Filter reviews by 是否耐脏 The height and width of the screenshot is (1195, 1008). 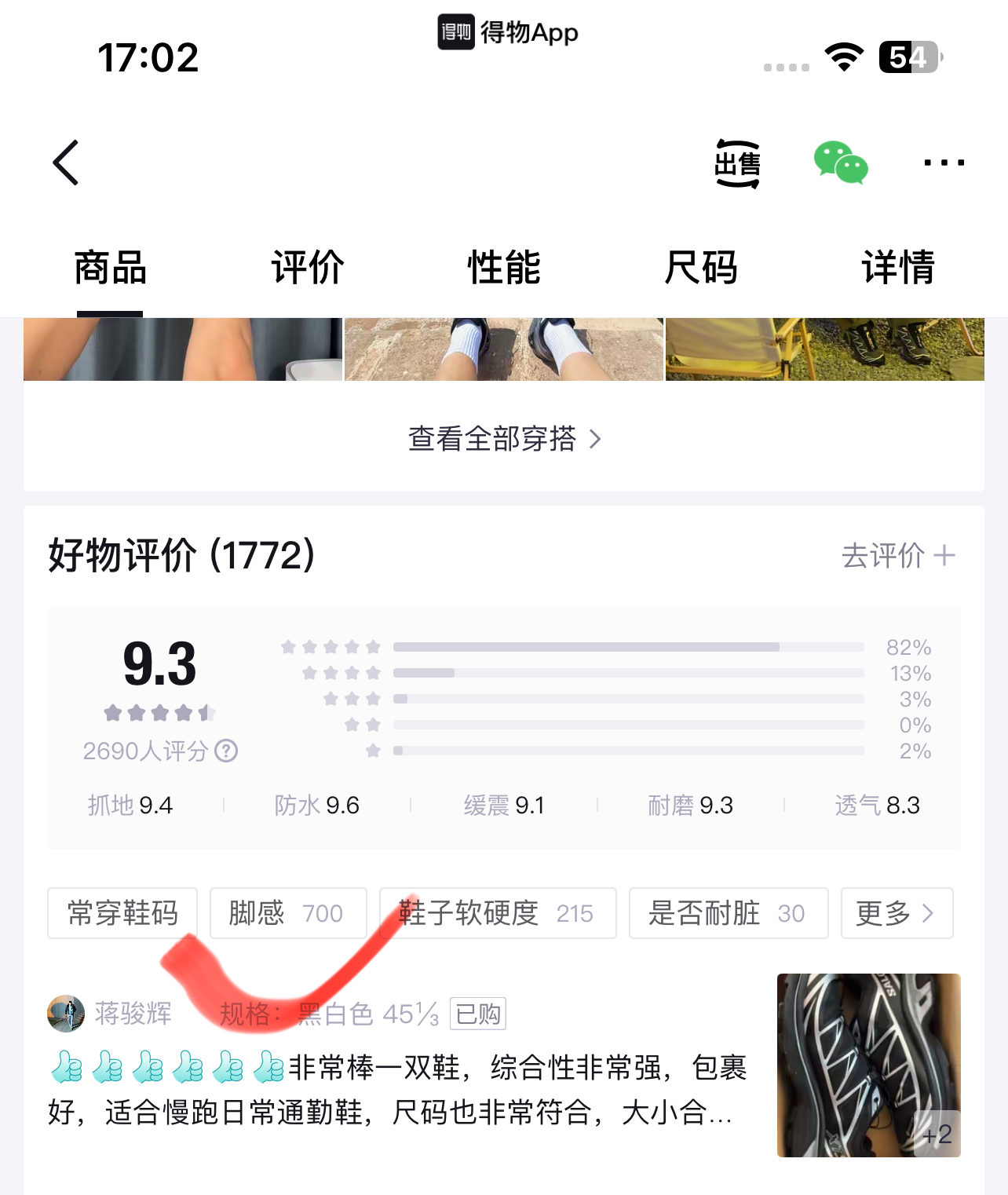[728, 913]
